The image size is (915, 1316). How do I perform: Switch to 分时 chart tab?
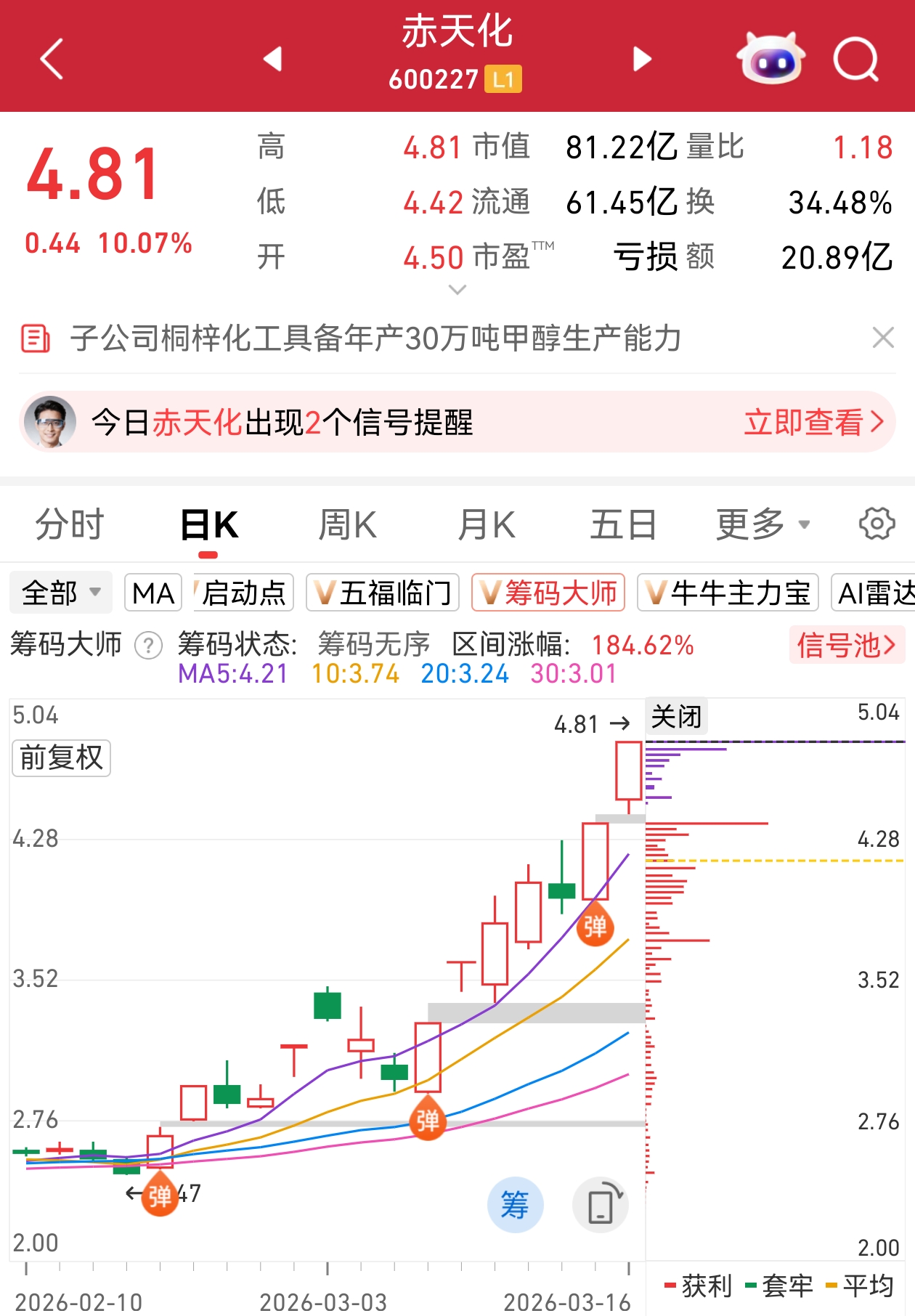(x=70, y=524)
